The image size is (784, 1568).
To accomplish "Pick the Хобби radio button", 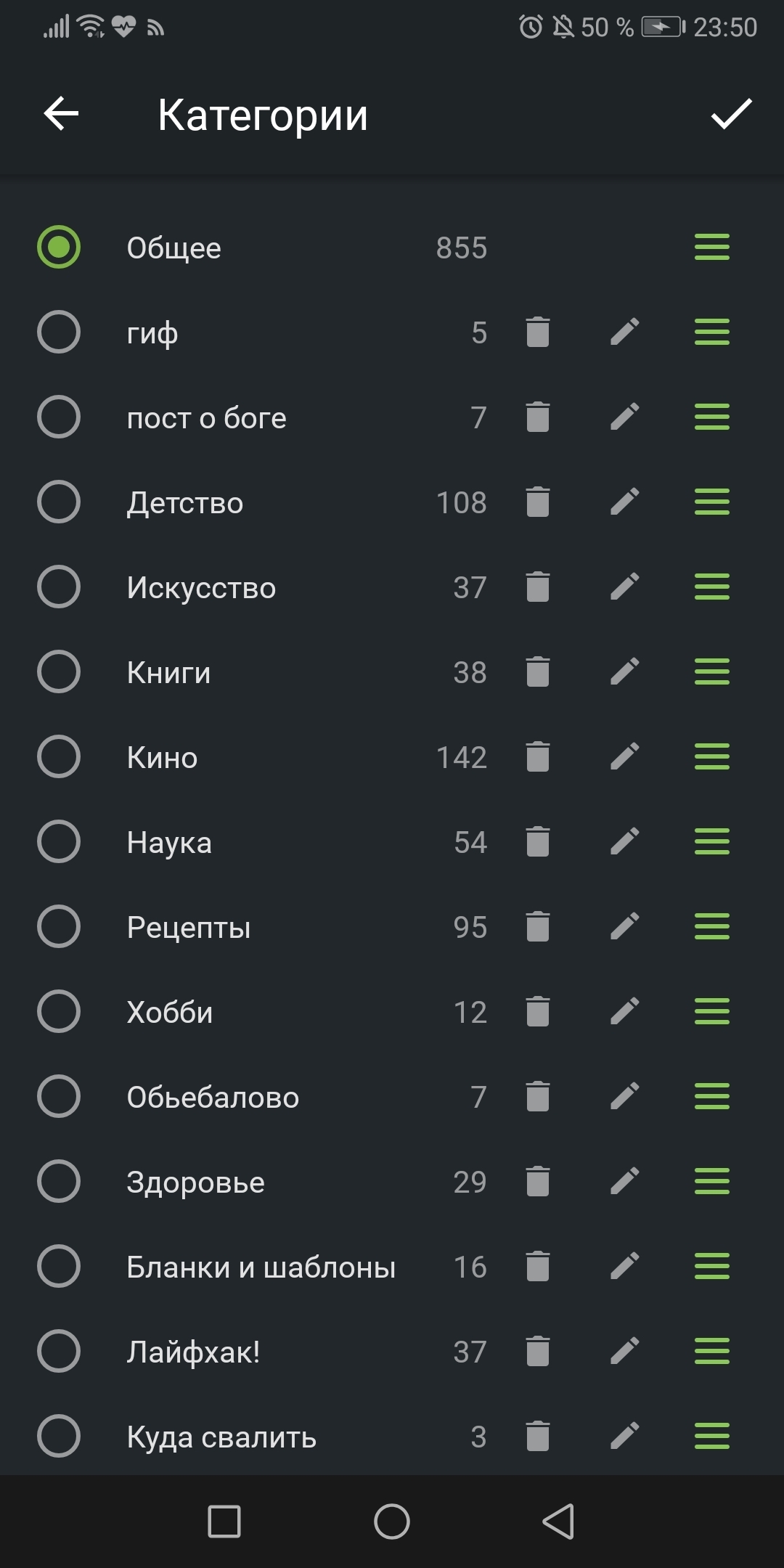I will click(59, 1012).
